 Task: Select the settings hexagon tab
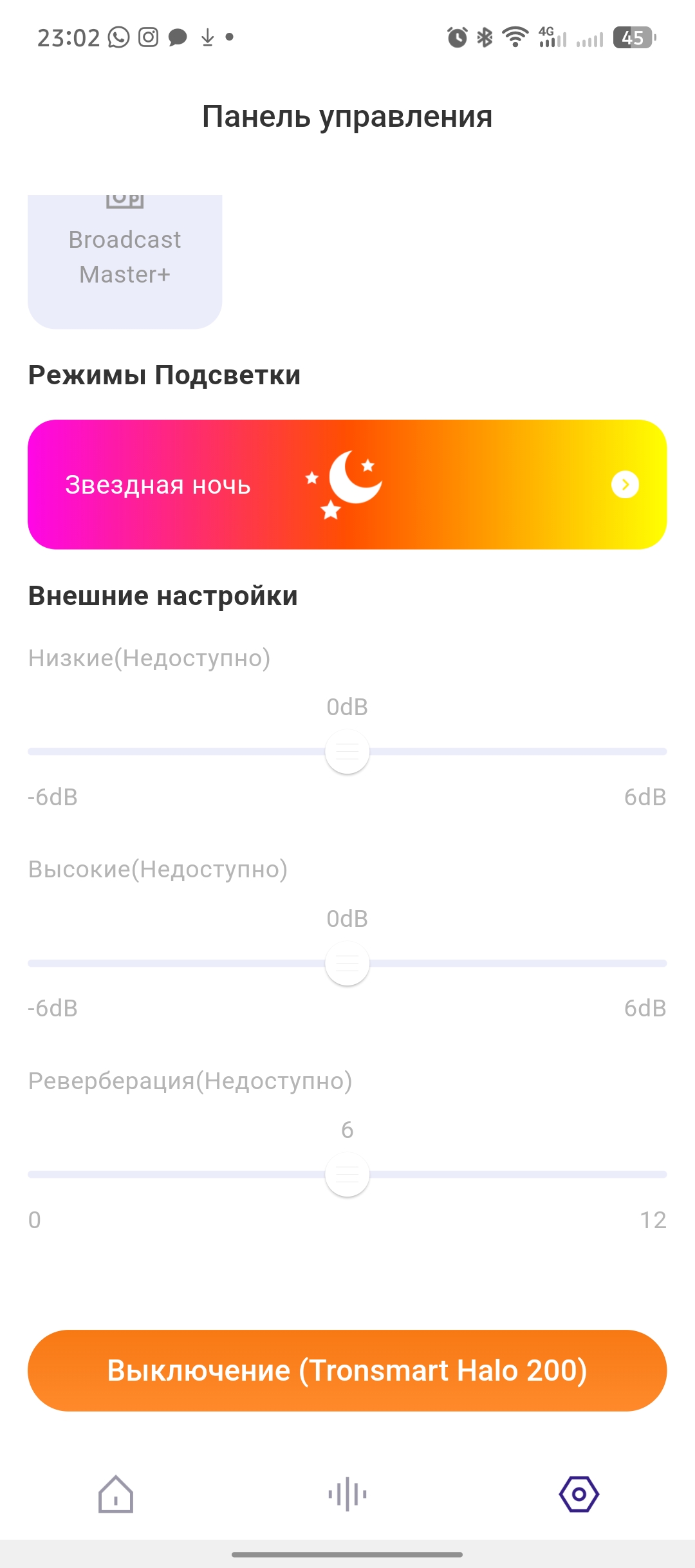pos(579,1493)
